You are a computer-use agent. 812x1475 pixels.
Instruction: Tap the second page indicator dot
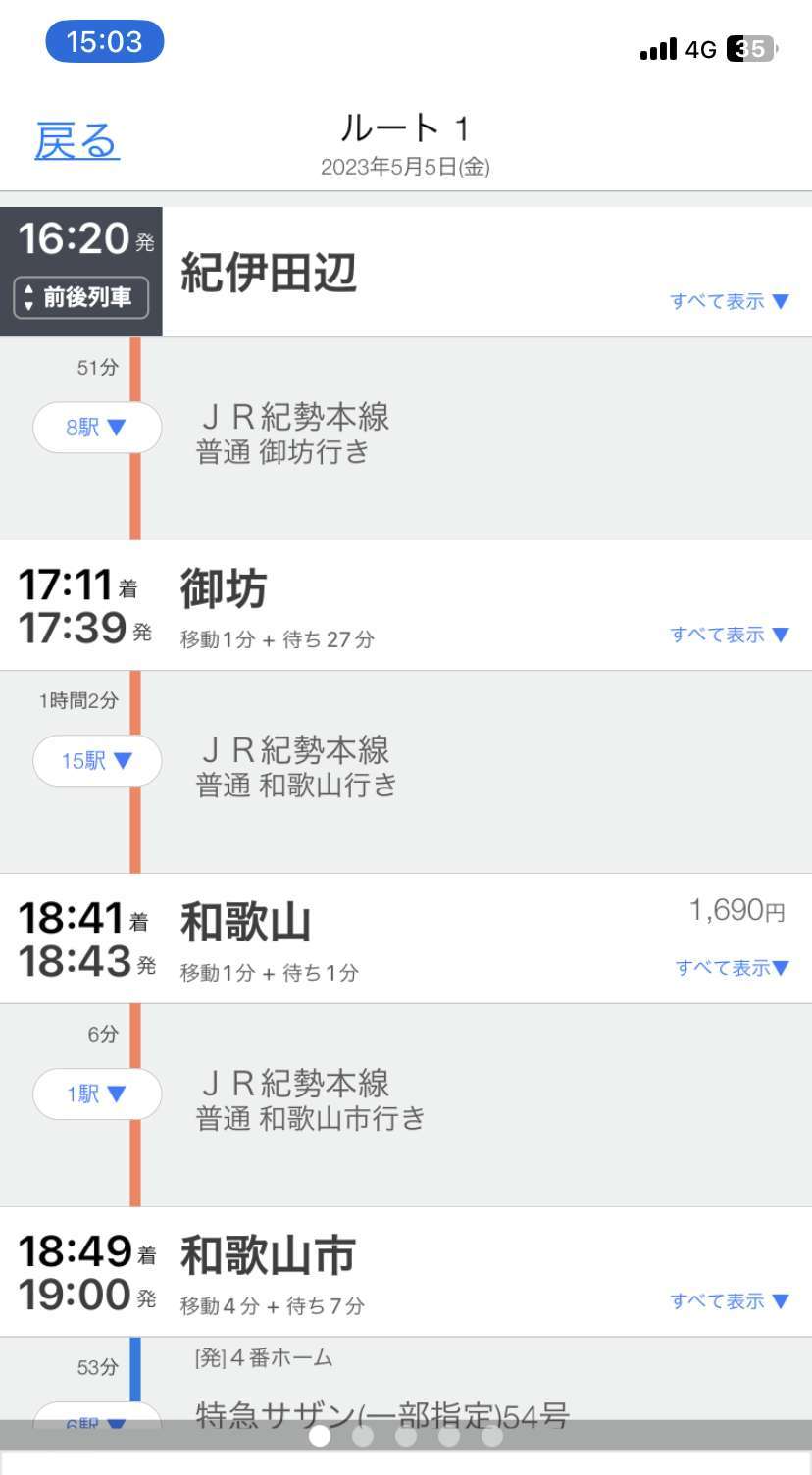point(363,1437)
